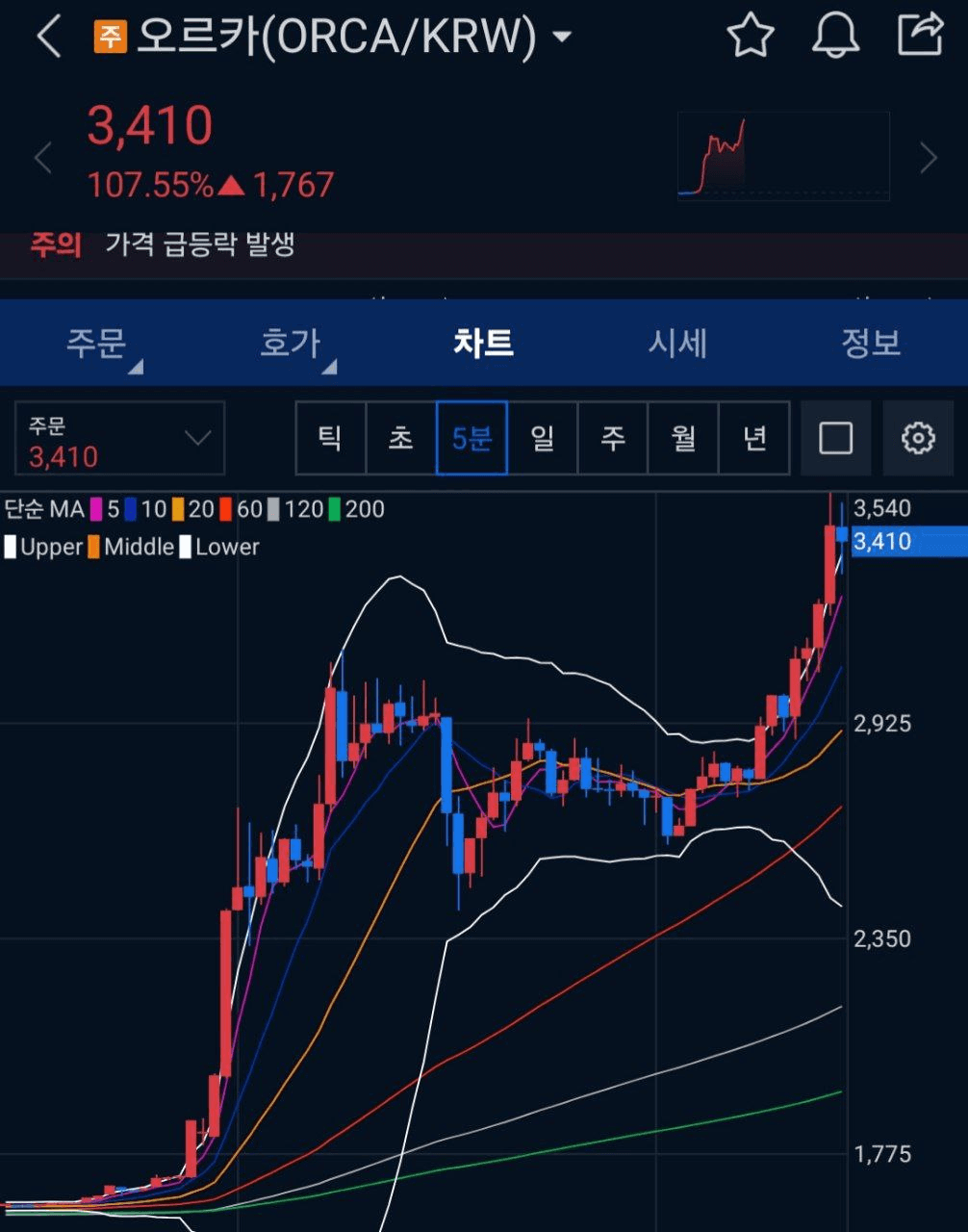The height and width of the screenshot is (1232, 968).
Task: Go to next coin with right chevron
Action: click(928, 158)
